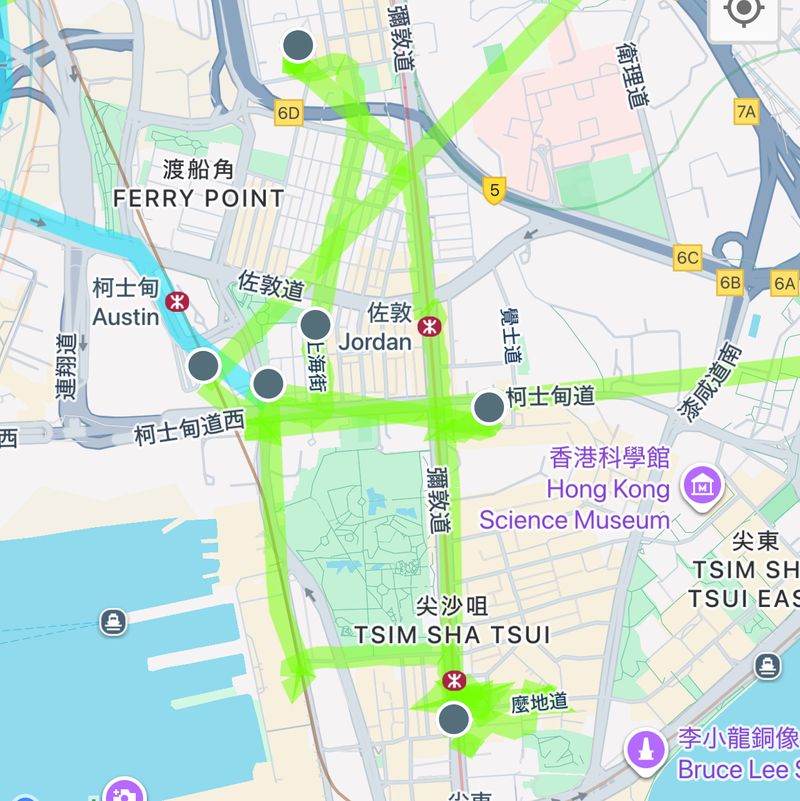Center the map on my current location
The image size is (800, 801).
pos(743,12)
